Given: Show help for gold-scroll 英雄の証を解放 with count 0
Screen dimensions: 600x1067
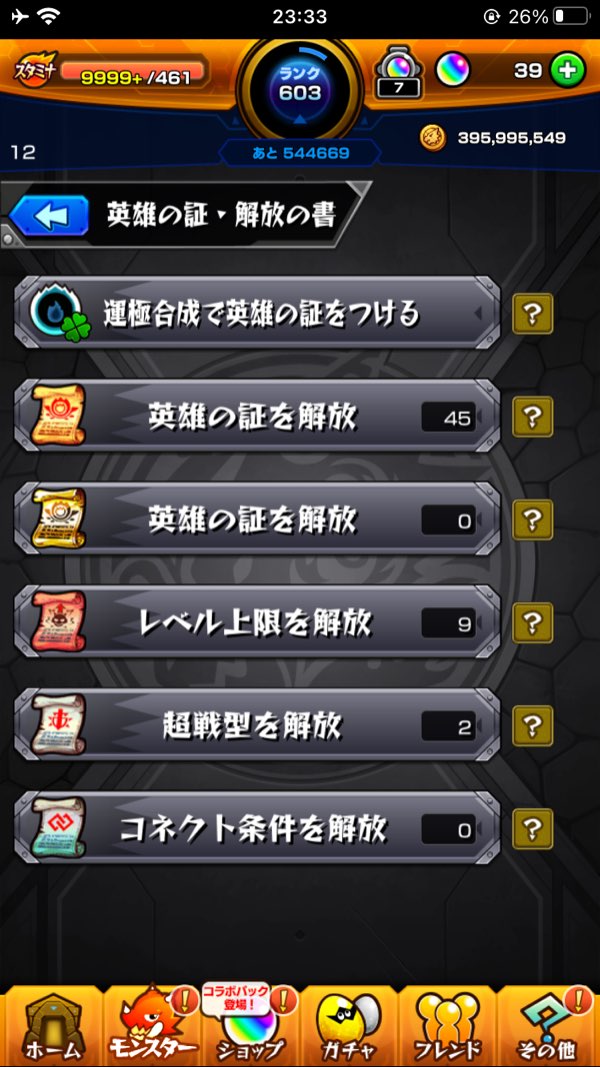Looking at the screenshot, I should pos(533,520).
